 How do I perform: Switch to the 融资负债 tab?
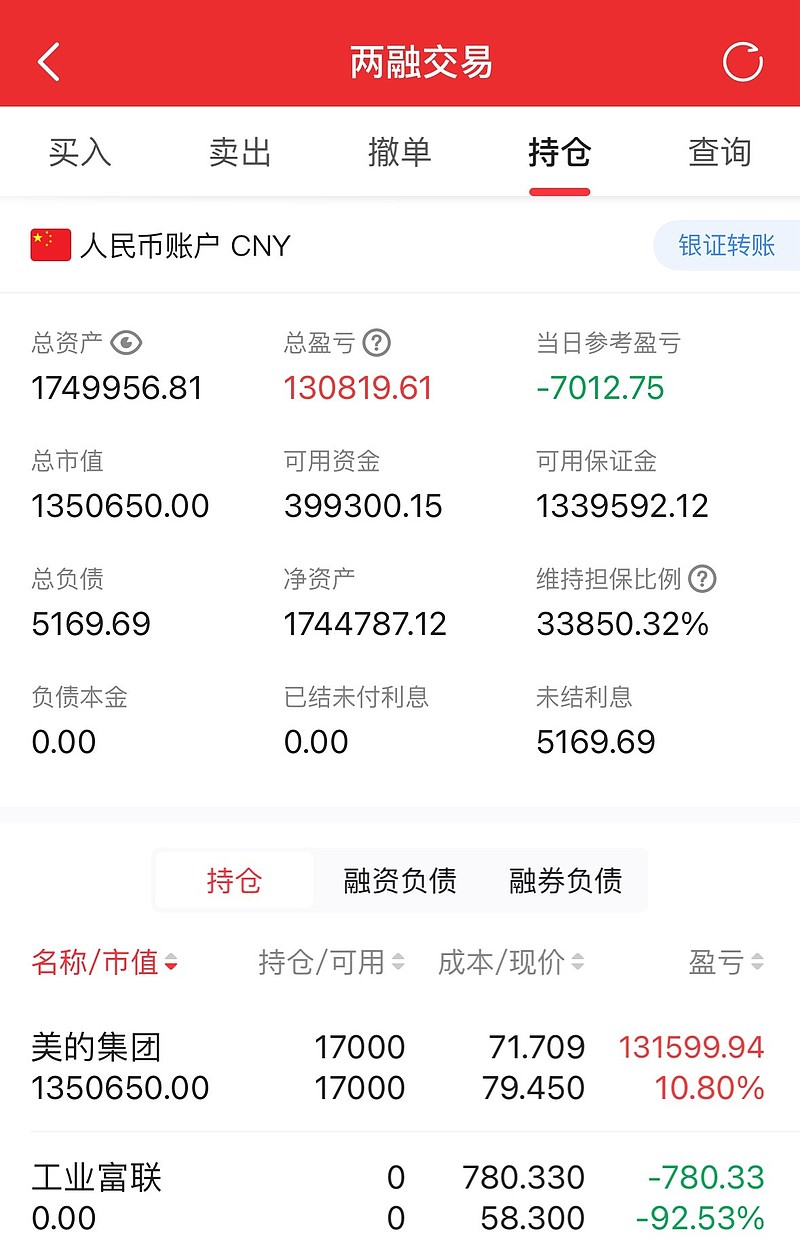tap(398, 881)
